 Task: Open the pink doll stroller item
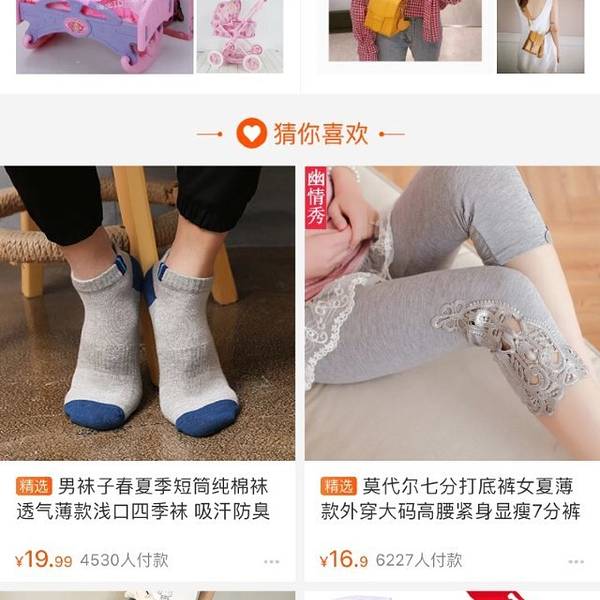pyautogui.click(x=239, y=34)
